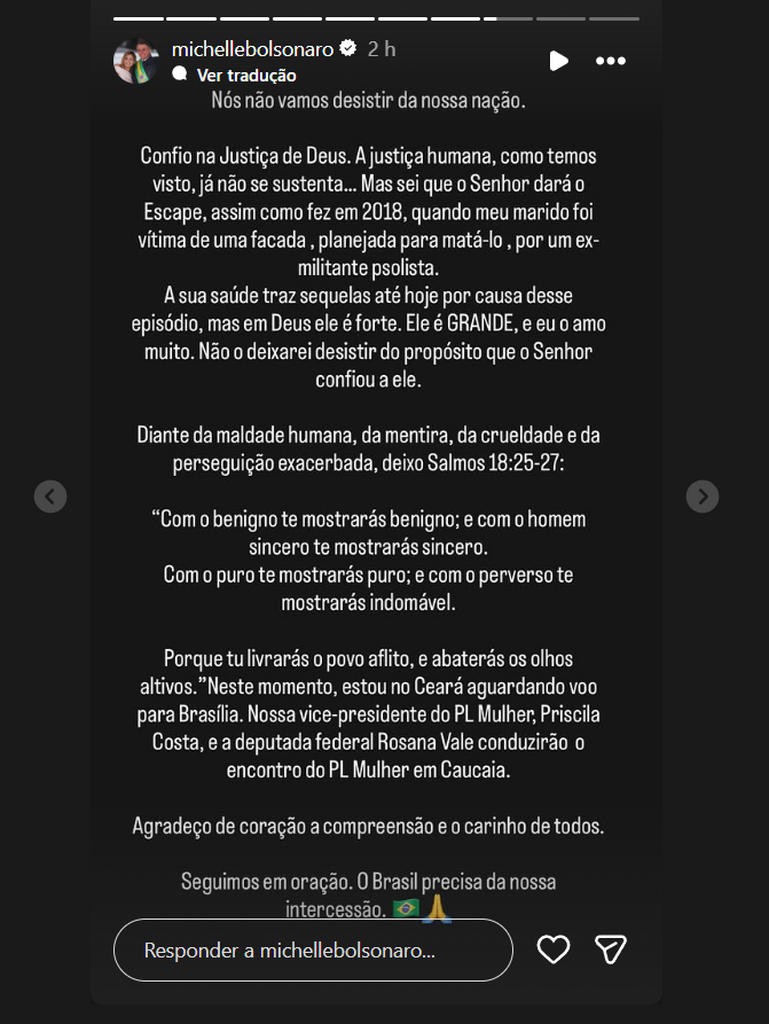Skip to the next story
Image resolution: width=769 pixels, height=1024 pixels.
[702, 496]
